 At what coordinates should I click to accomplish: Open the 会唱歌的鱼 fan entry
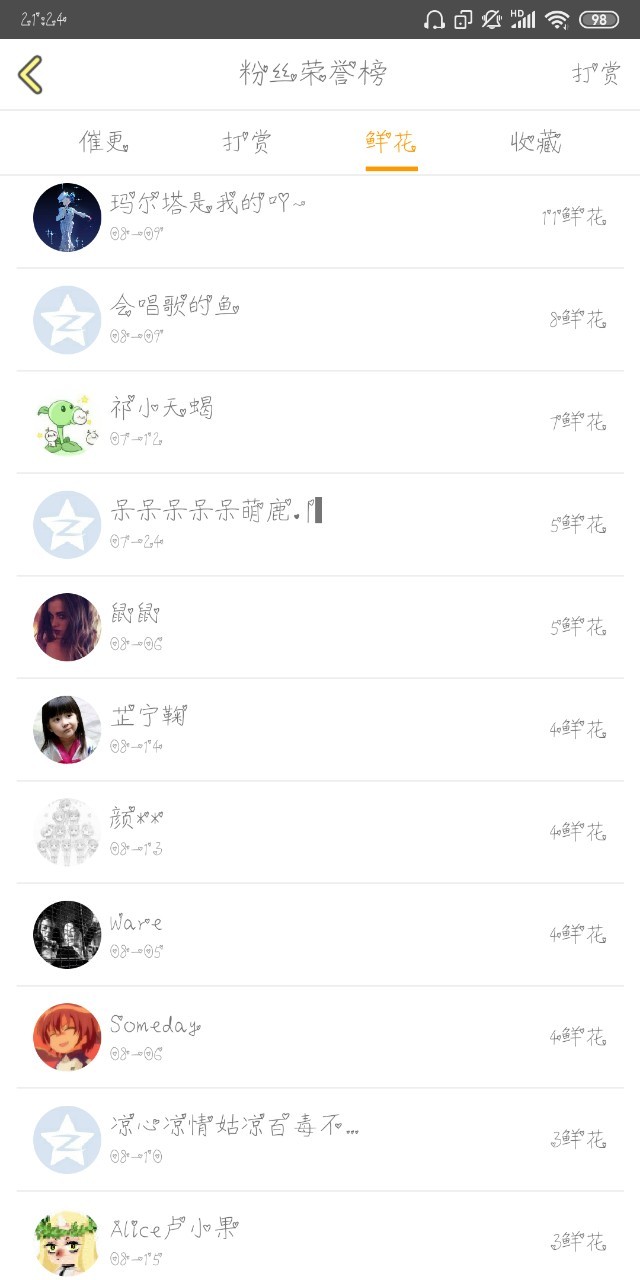[x=320, y=319]
